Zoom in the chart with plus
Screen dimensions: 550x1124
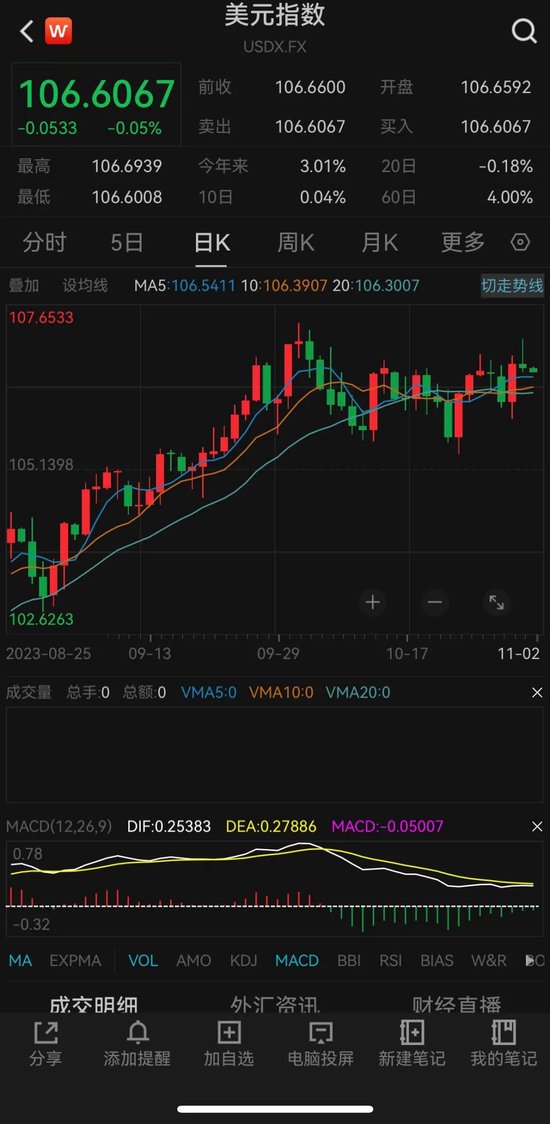(372, 602)
